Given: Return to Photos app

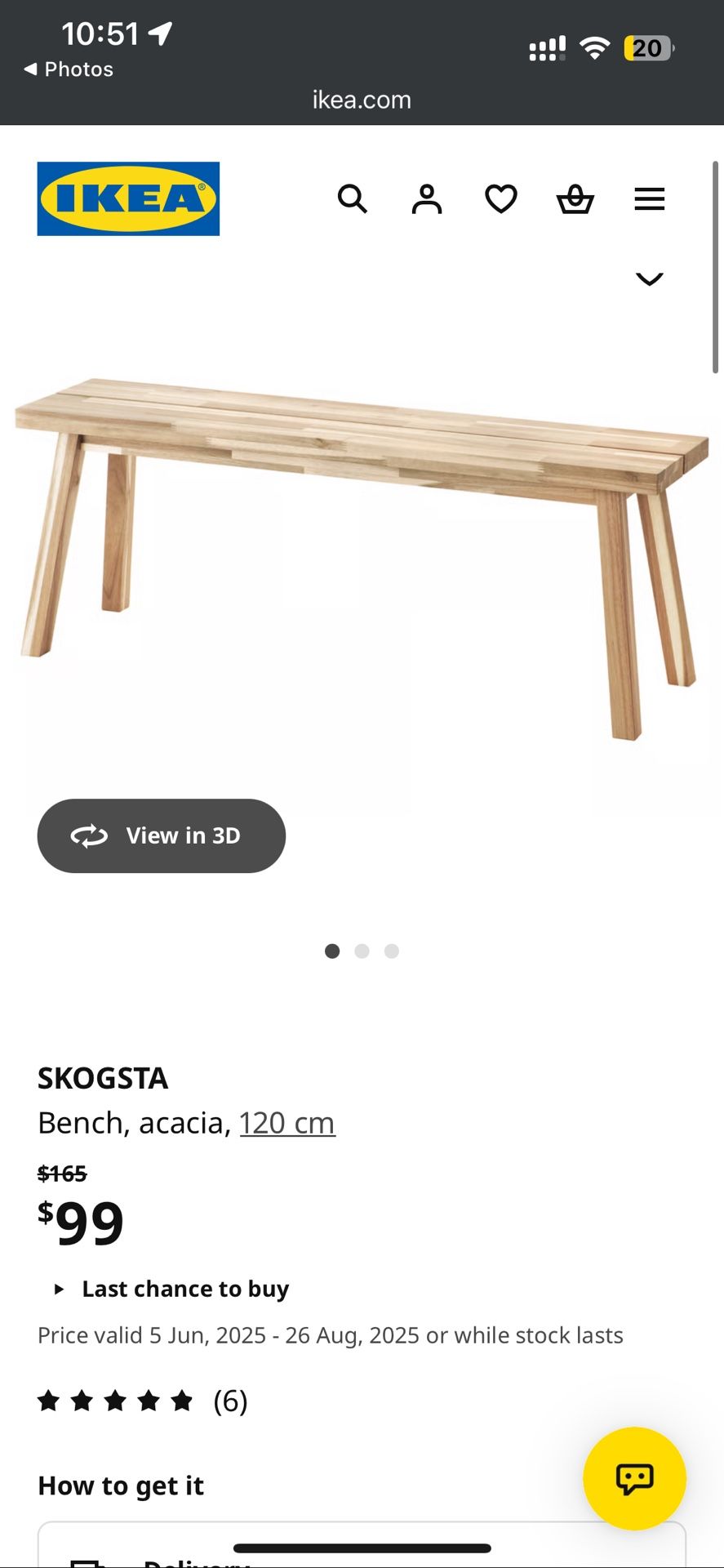Looking at the screenshot, I should [68, 69].
